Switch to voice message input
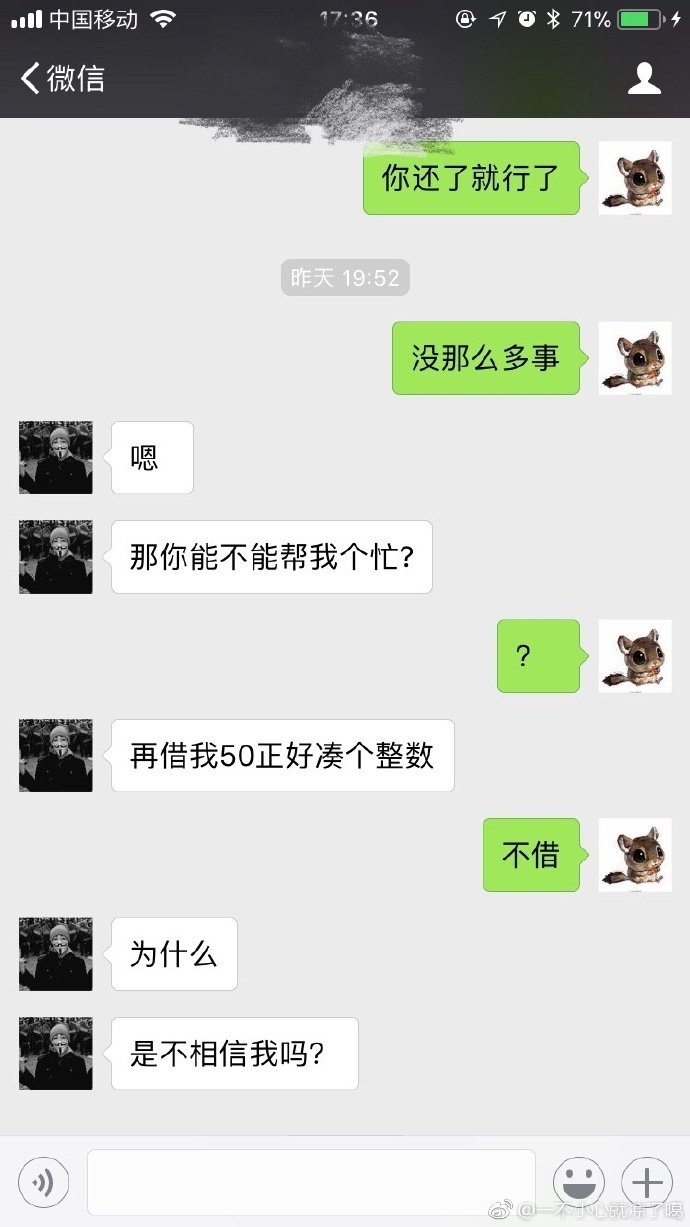Screen dimensions: 690x1227 pyautogui.click(x=43, y=1184)
